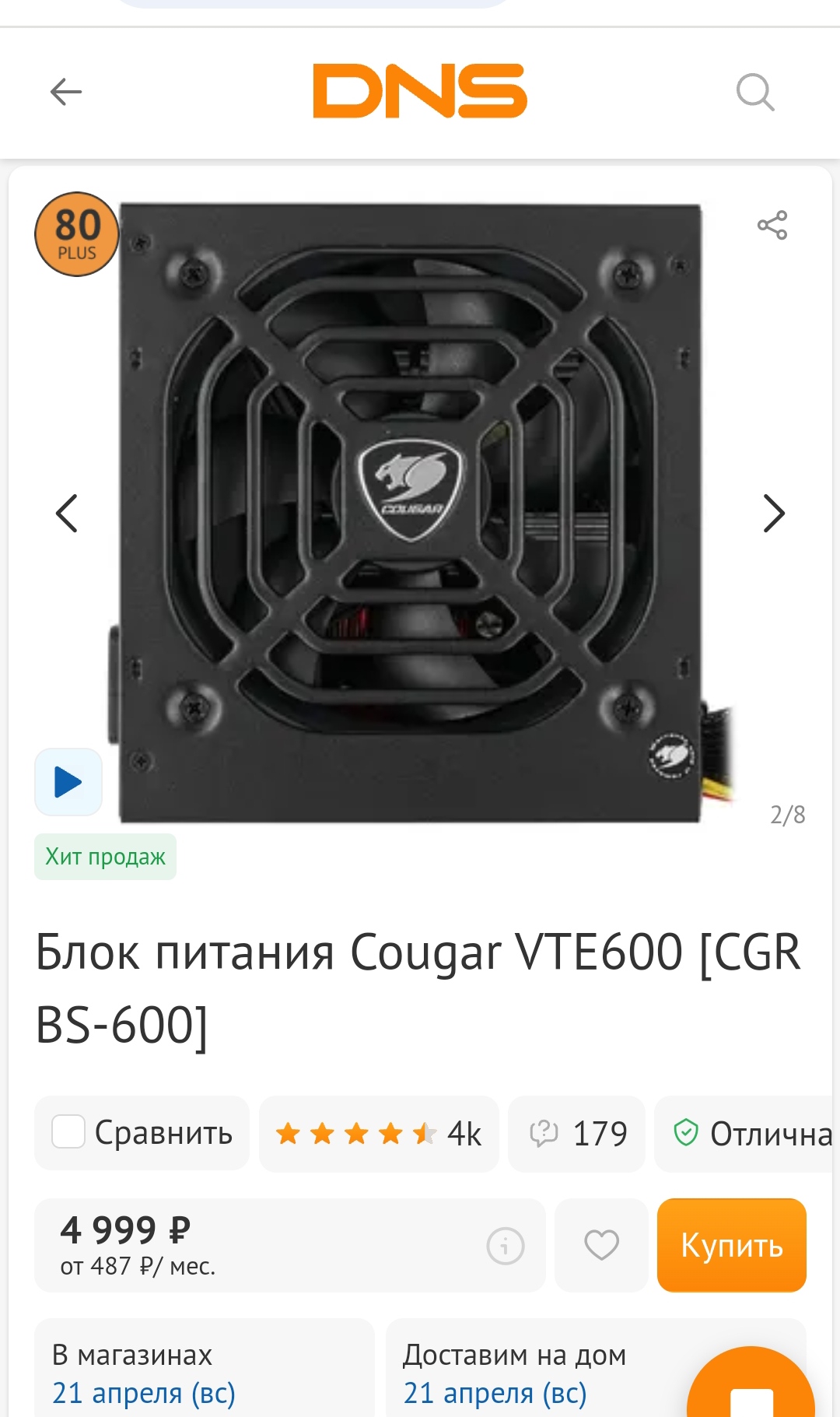Tick the Сравнить checkbox

pyautogui.click(x=68, y=1131)
